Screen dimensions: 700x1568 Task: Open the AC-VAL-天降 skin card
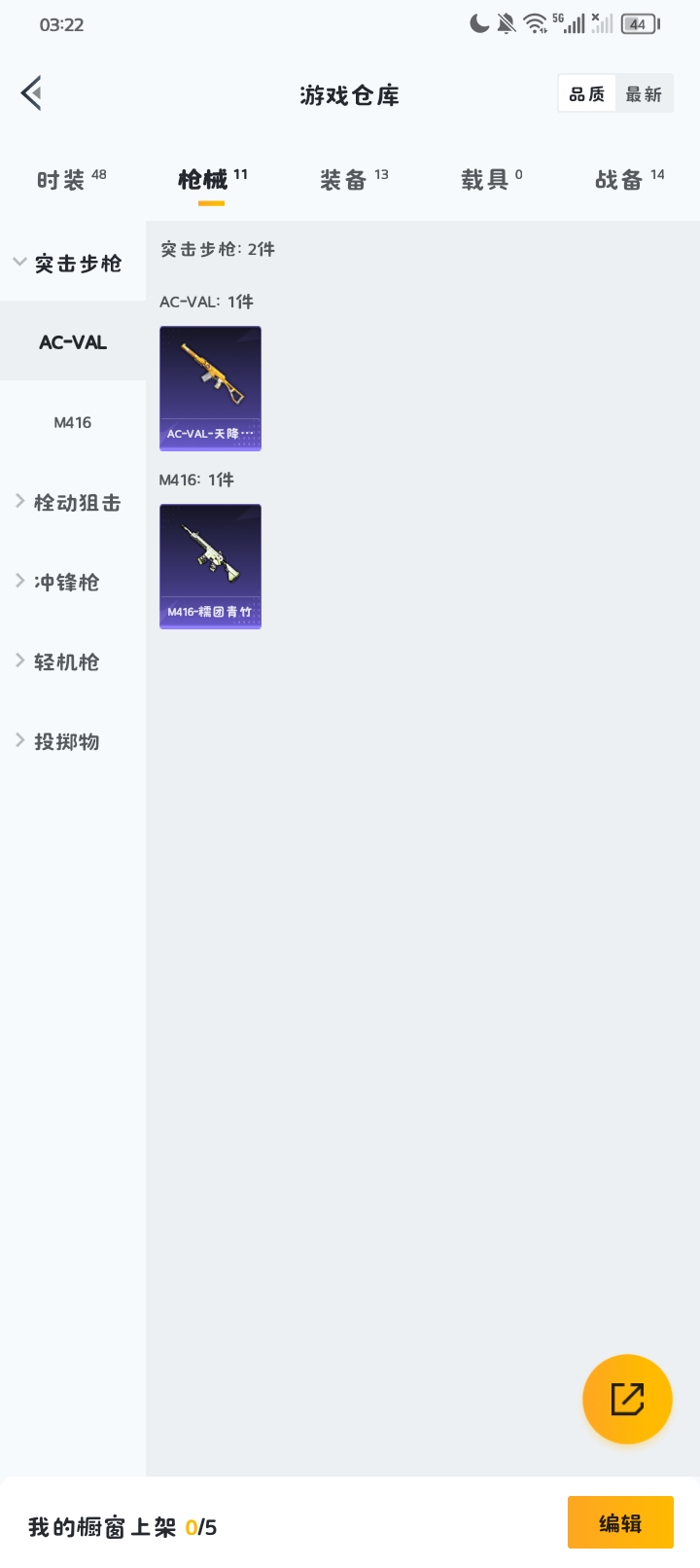pos(210,388)
